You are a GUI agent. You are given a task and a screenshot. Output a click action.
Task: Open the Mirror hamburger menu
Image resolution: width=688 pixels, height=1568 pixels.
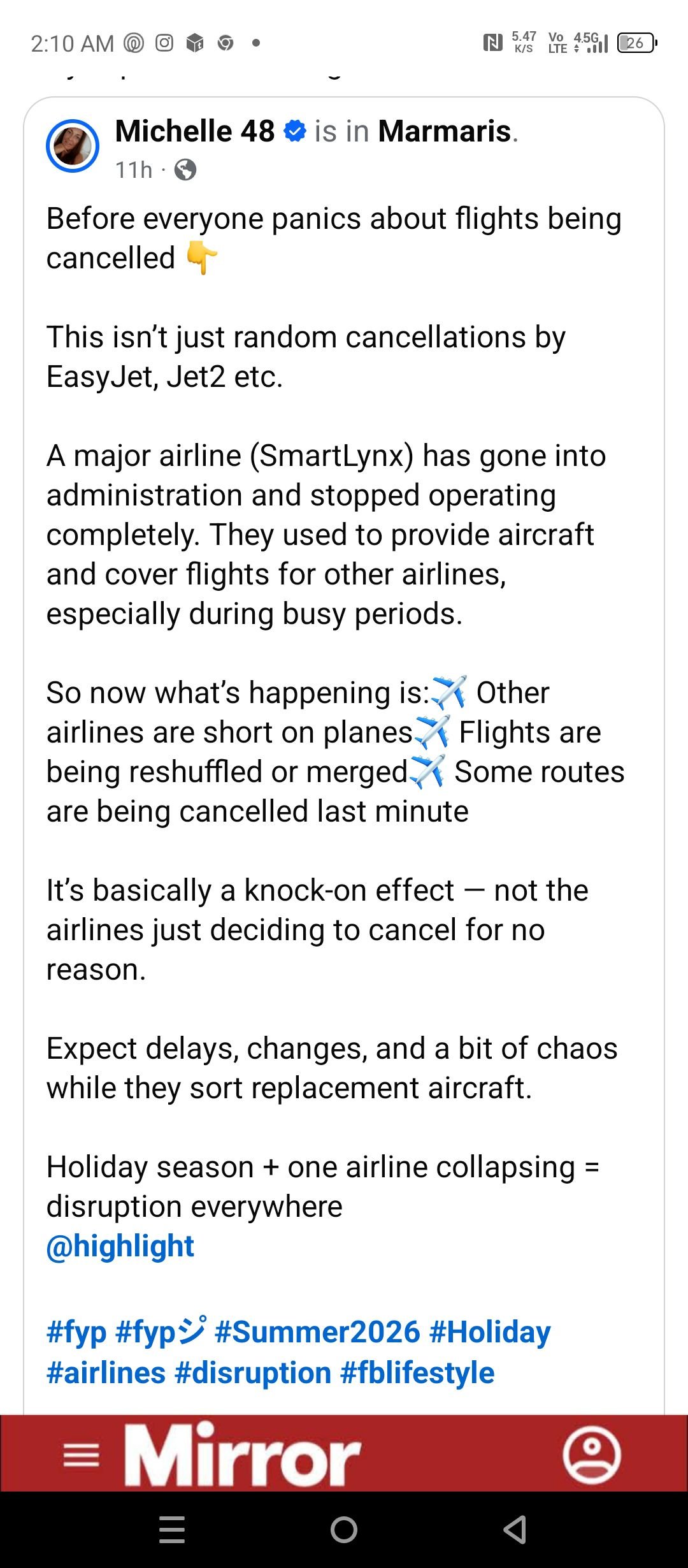(x=82, y=1456)
